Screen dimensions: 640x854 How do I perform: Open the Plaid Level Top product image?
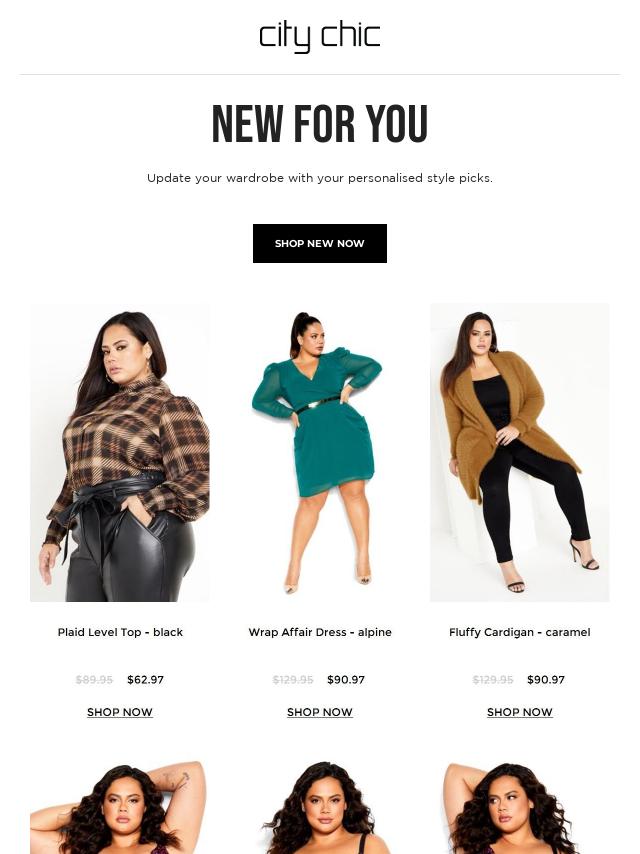point(120,452)
